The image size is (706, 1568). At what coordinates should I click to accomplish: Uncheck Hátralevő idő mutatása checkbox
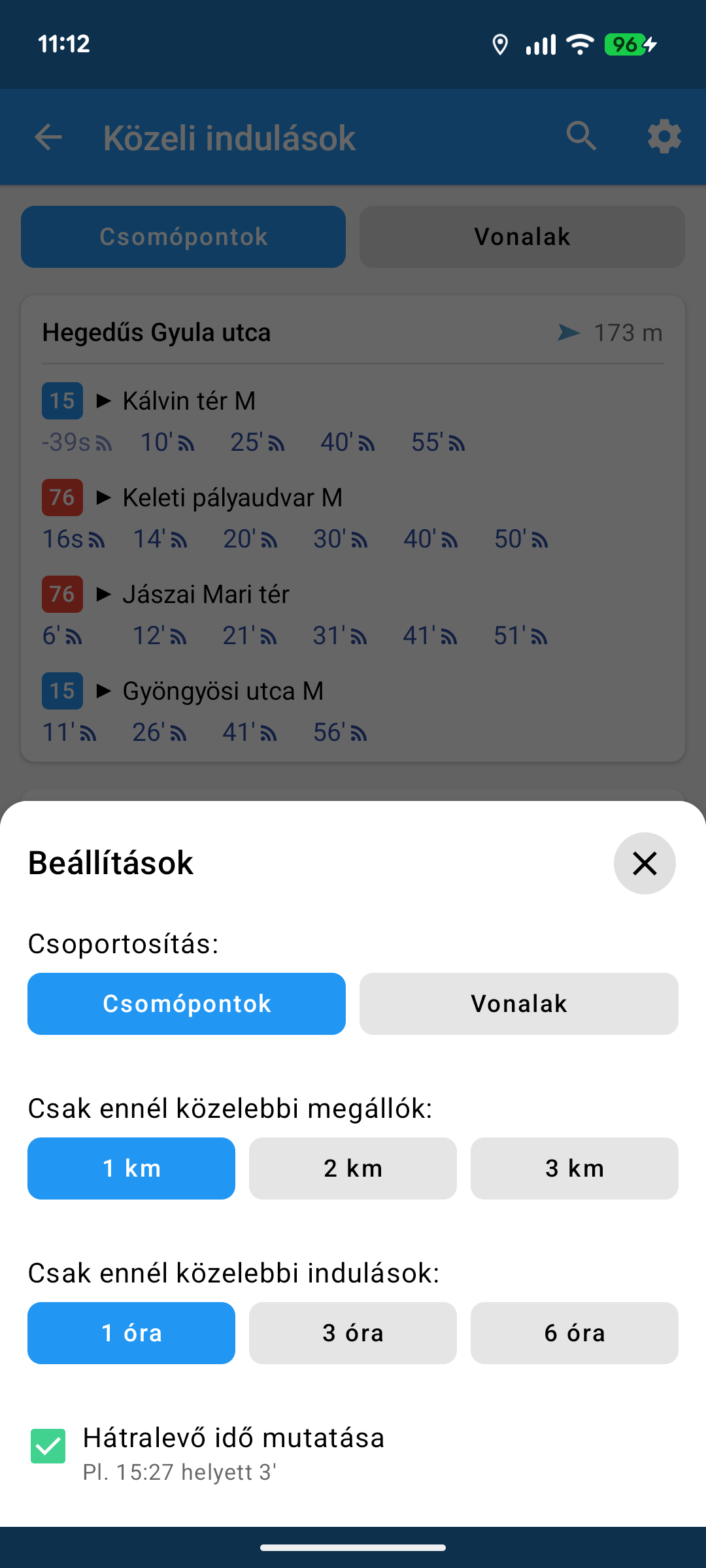pos(48,1446)
